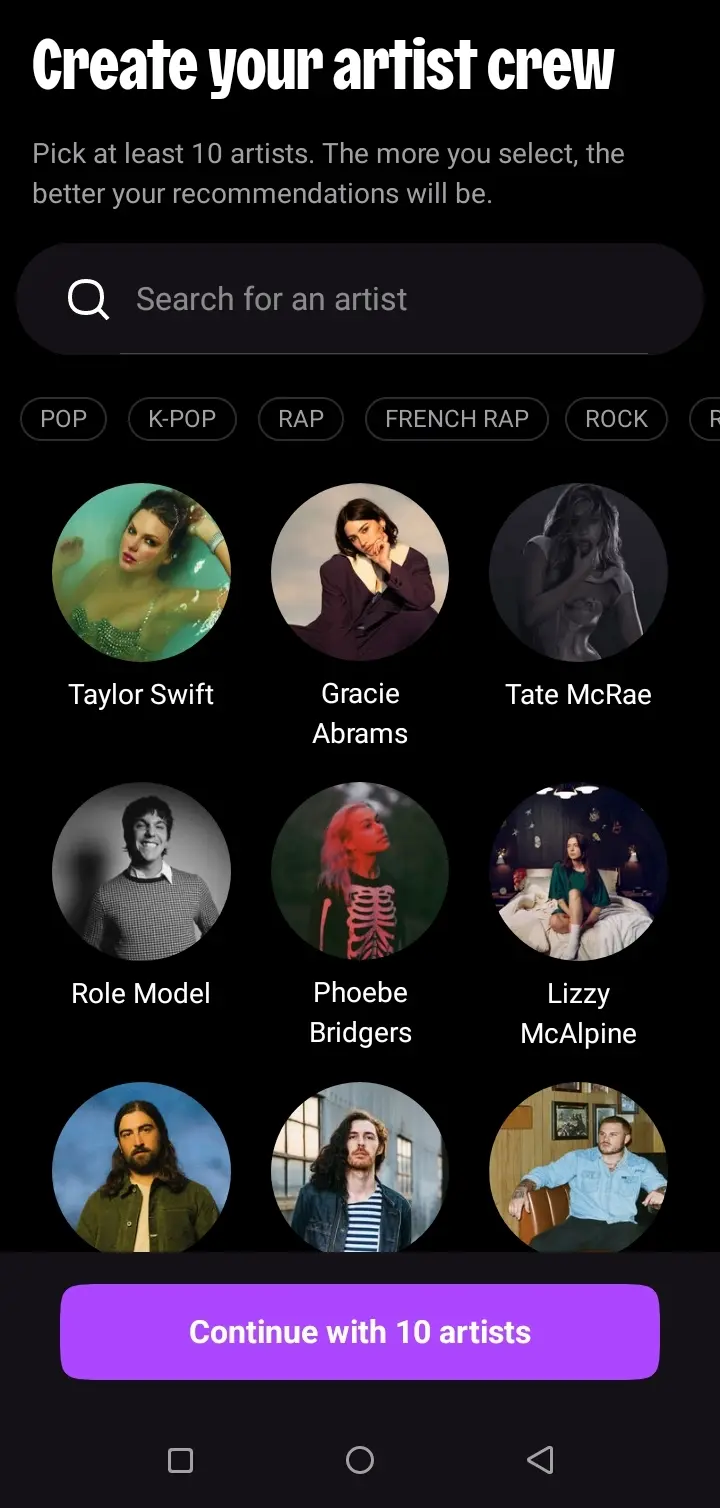
Task: Go back using system back button
Action: (540, 1460)
